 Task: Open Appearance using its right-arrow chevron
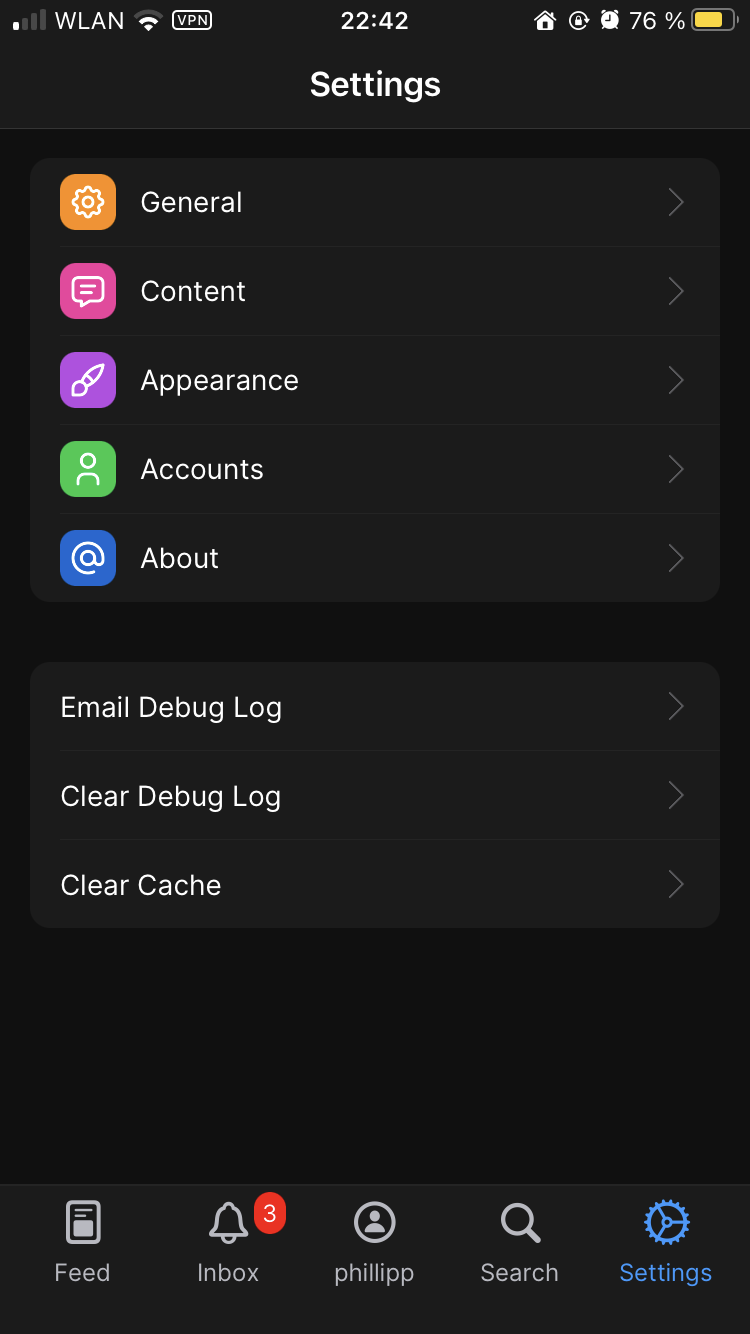click(676, 380)
